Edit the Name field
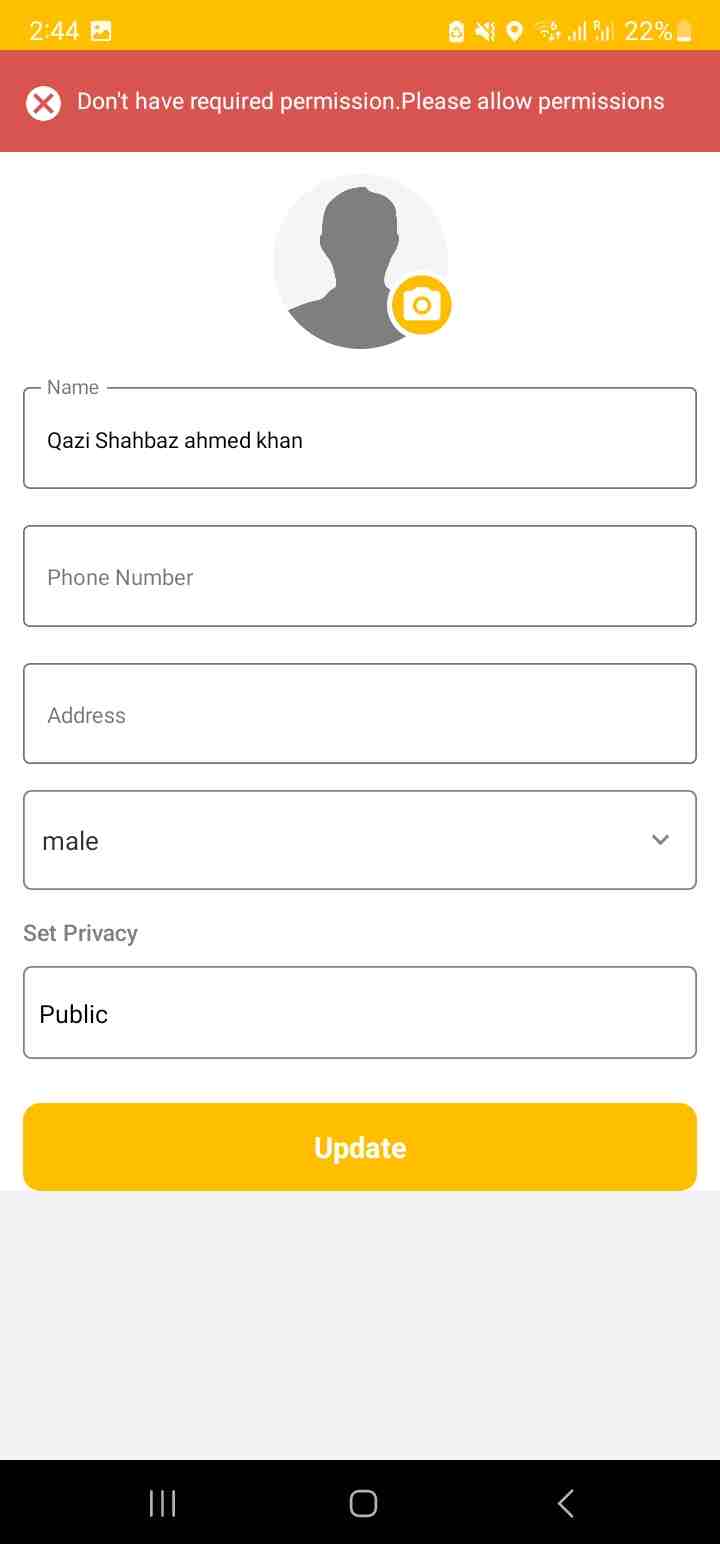The height and width of the screenshot is (1544, 720). [360, 438]
